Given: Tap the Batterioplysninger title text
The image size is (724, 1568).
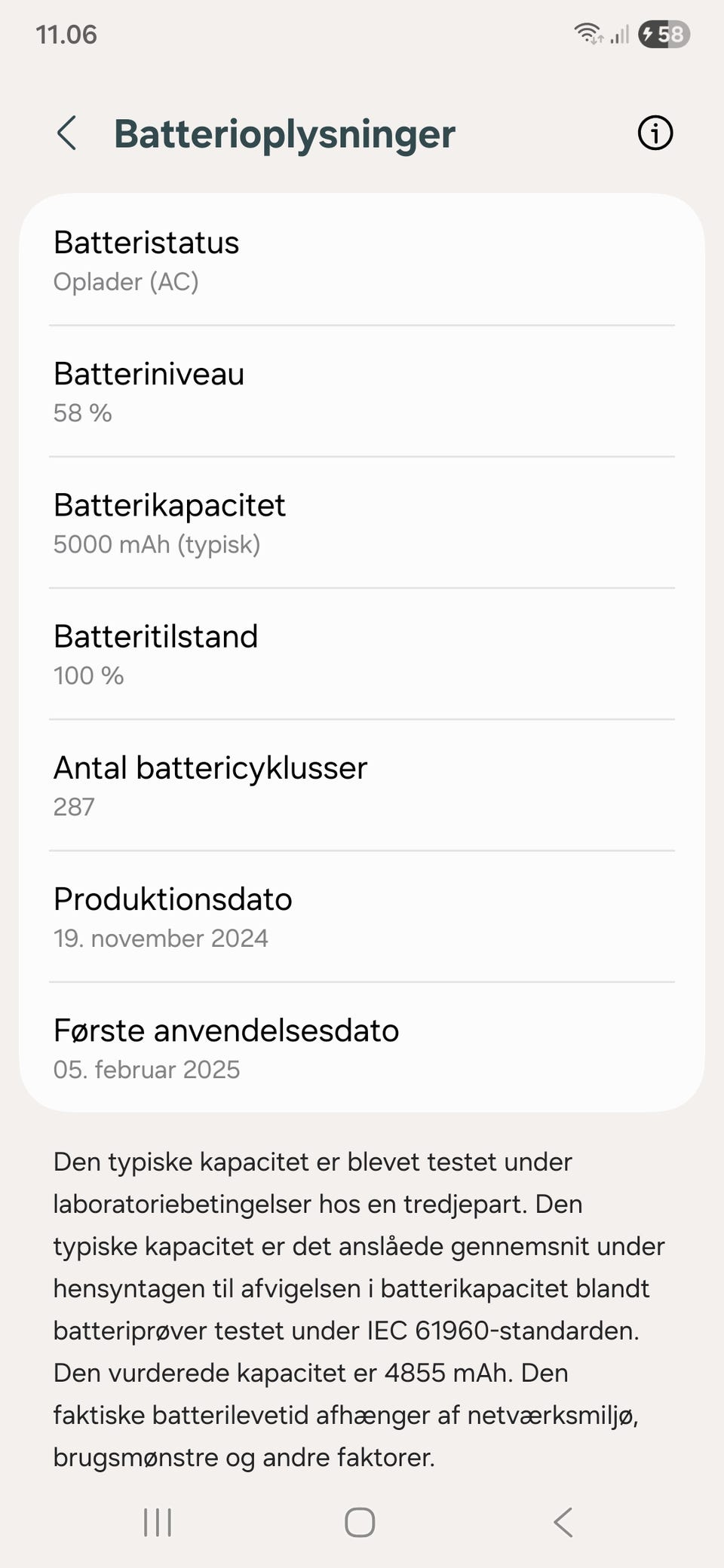Looking at the screenshot, I should point(284,133).
